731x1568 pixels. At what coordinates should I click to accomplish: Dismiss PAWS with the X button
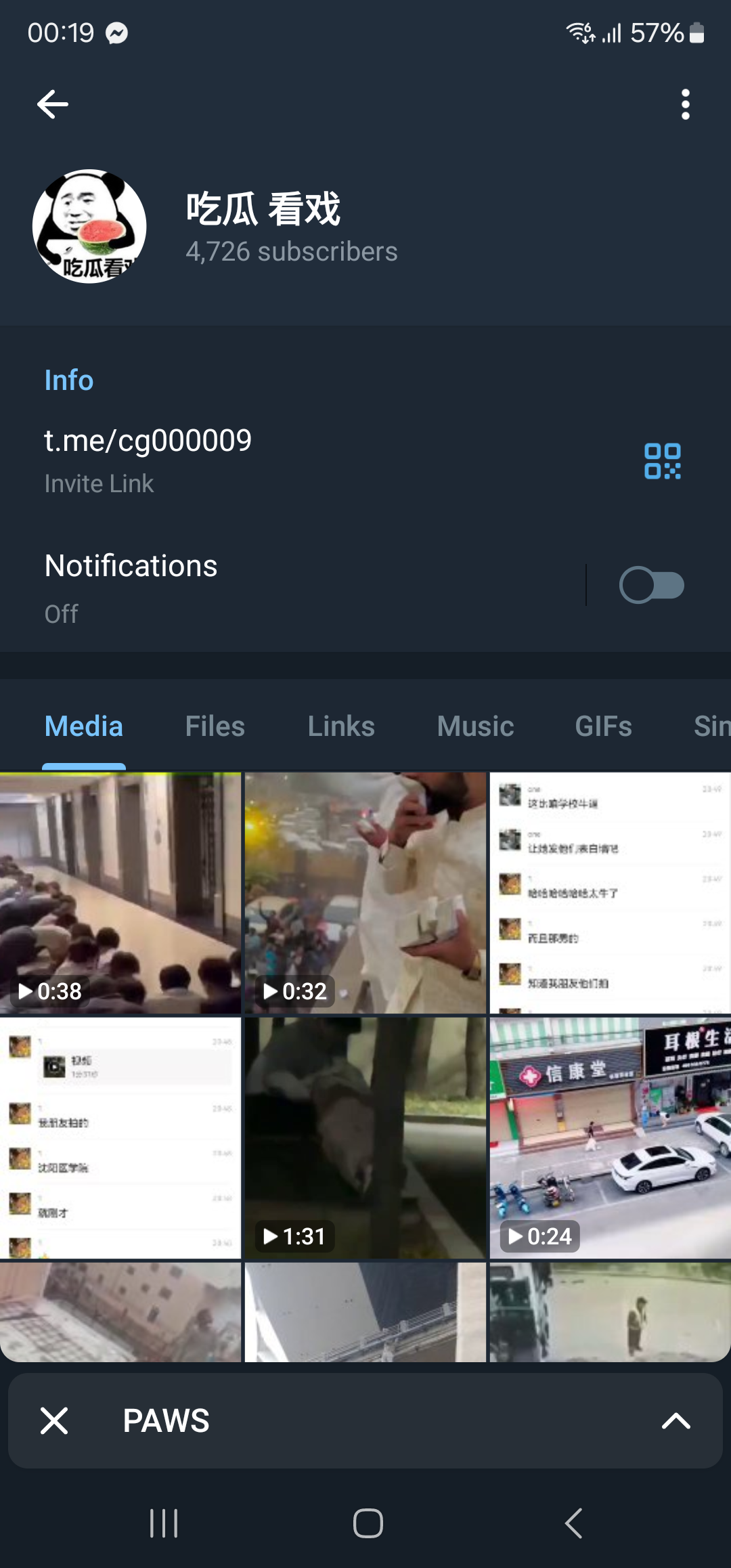pos(53,1421)
